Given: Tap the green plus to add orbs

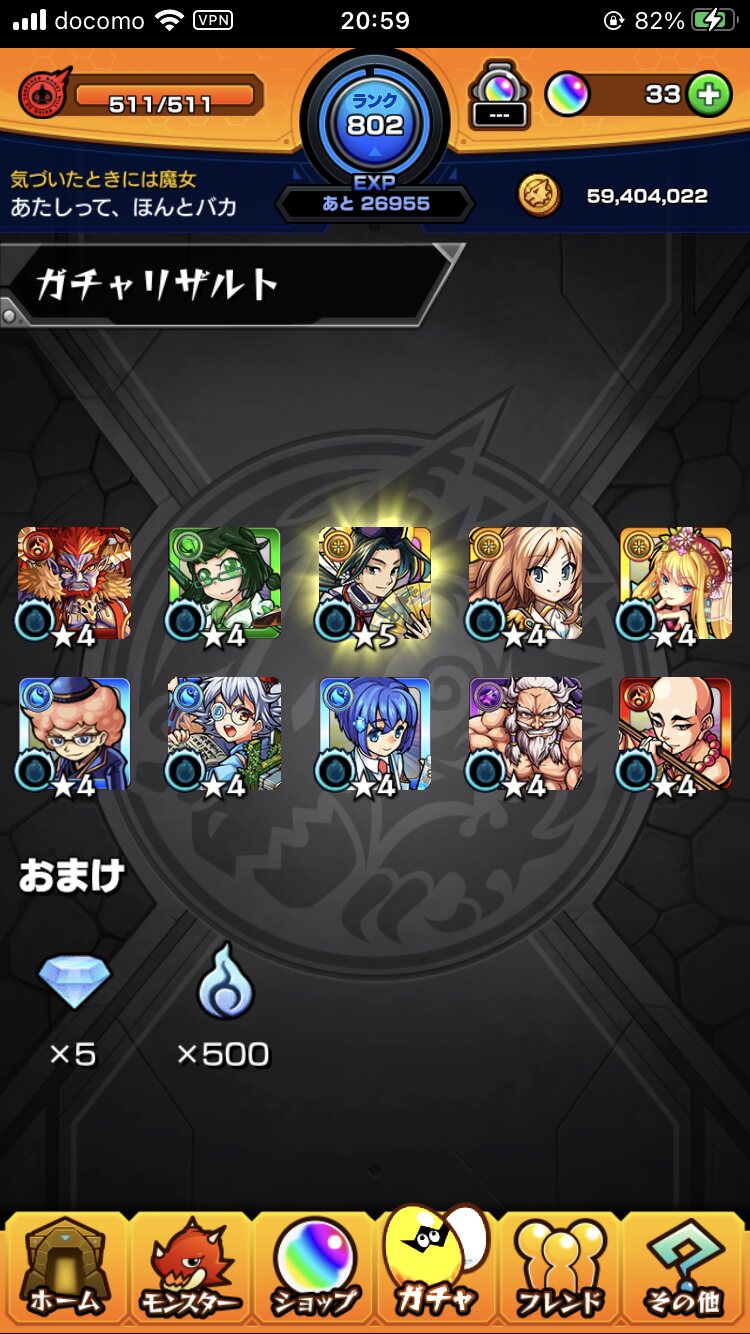Looking at the screenshot, I should (709, 95).
